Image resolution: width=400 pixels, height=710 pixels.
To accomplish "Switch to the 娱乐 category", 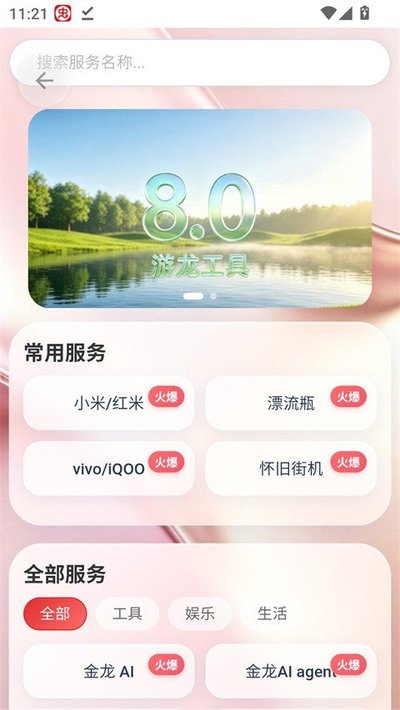I will pyautogui.click(x=200, y=614).
